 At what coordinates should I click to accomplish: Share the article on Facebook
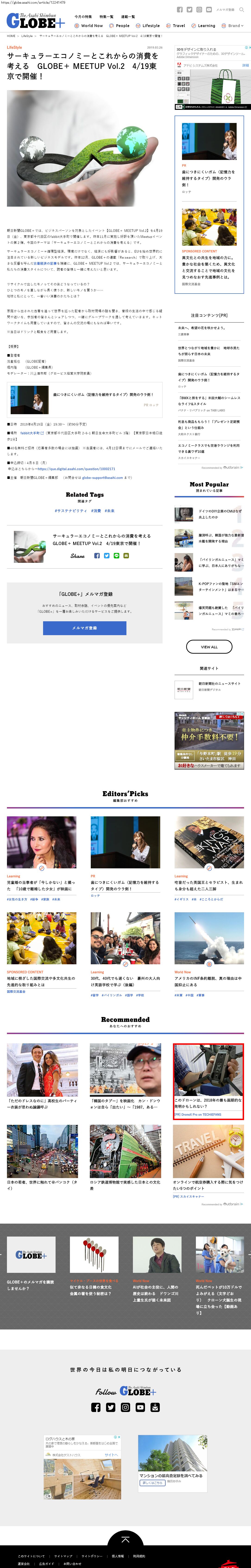(x=96, y=556)
